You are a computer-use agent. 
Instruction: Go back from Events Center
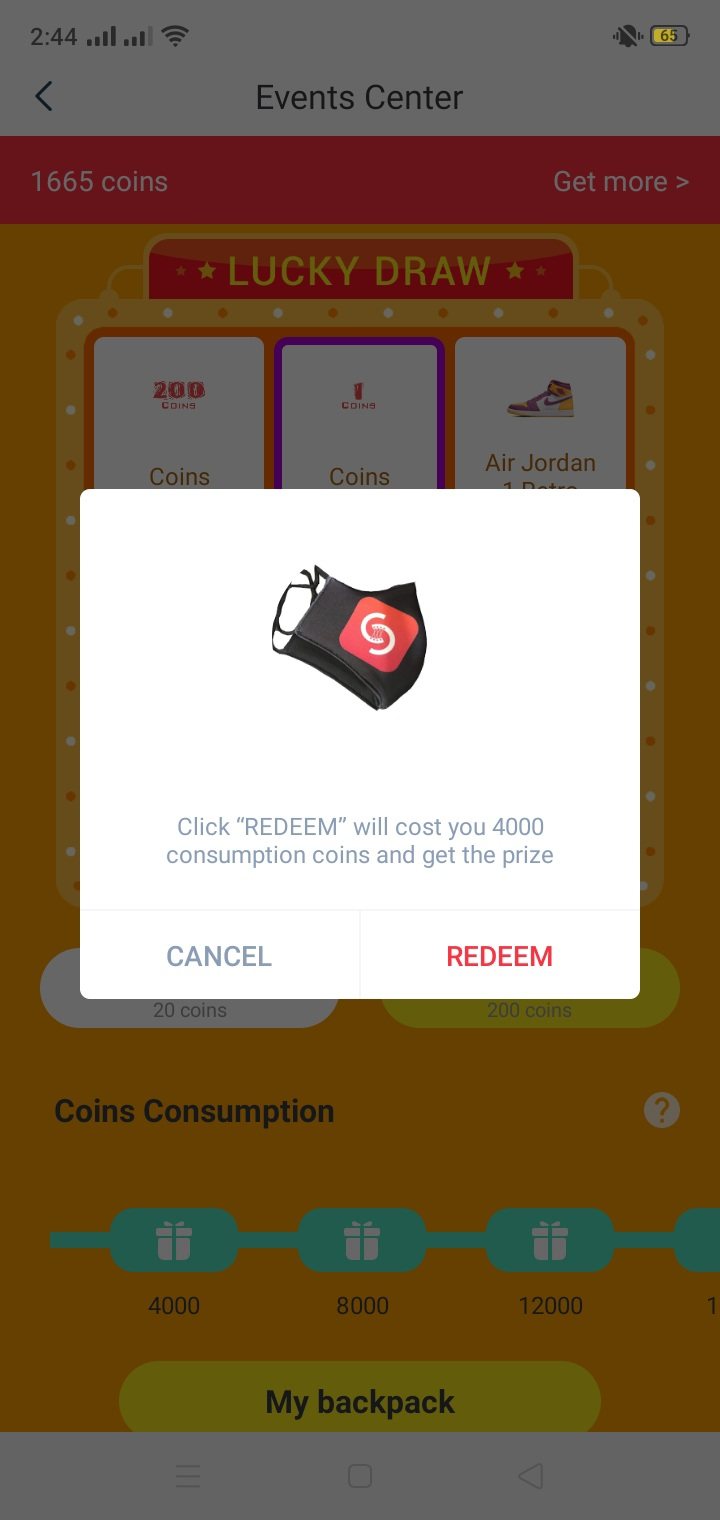[x=43, y=97]
